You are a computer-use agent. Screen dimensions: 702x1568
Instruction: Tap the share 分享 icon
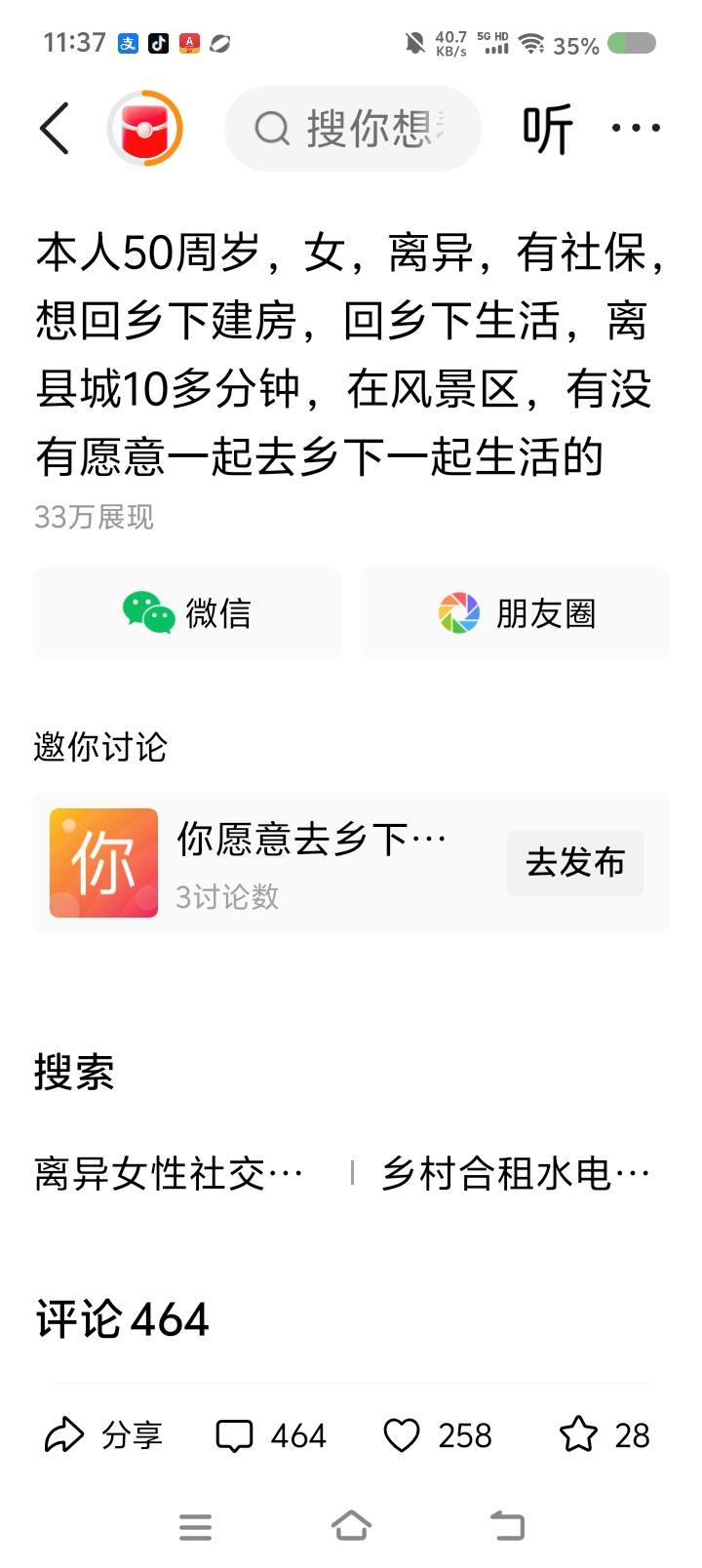click(102, 1434)
